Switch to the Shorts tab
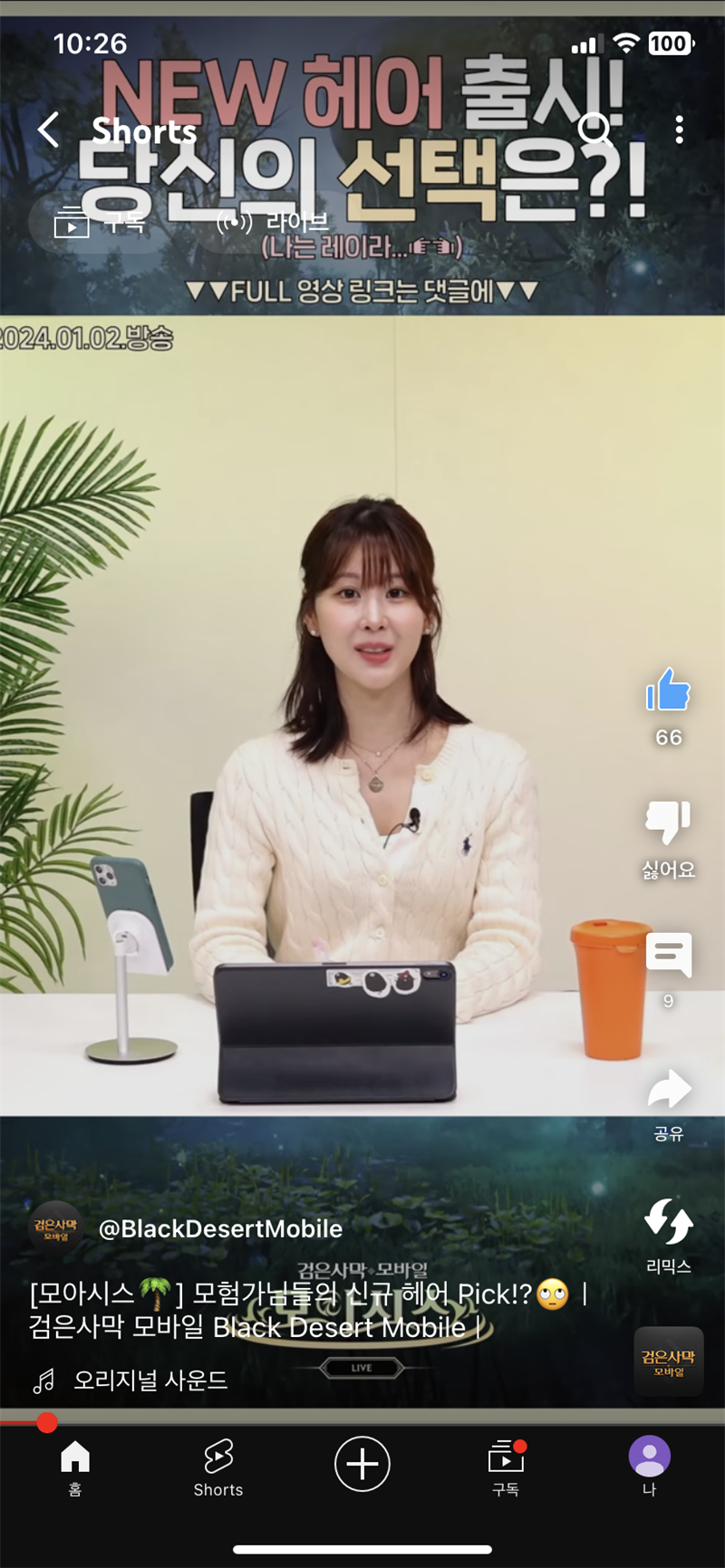Screen dimensions: 725x1568 coord(218,1467)
